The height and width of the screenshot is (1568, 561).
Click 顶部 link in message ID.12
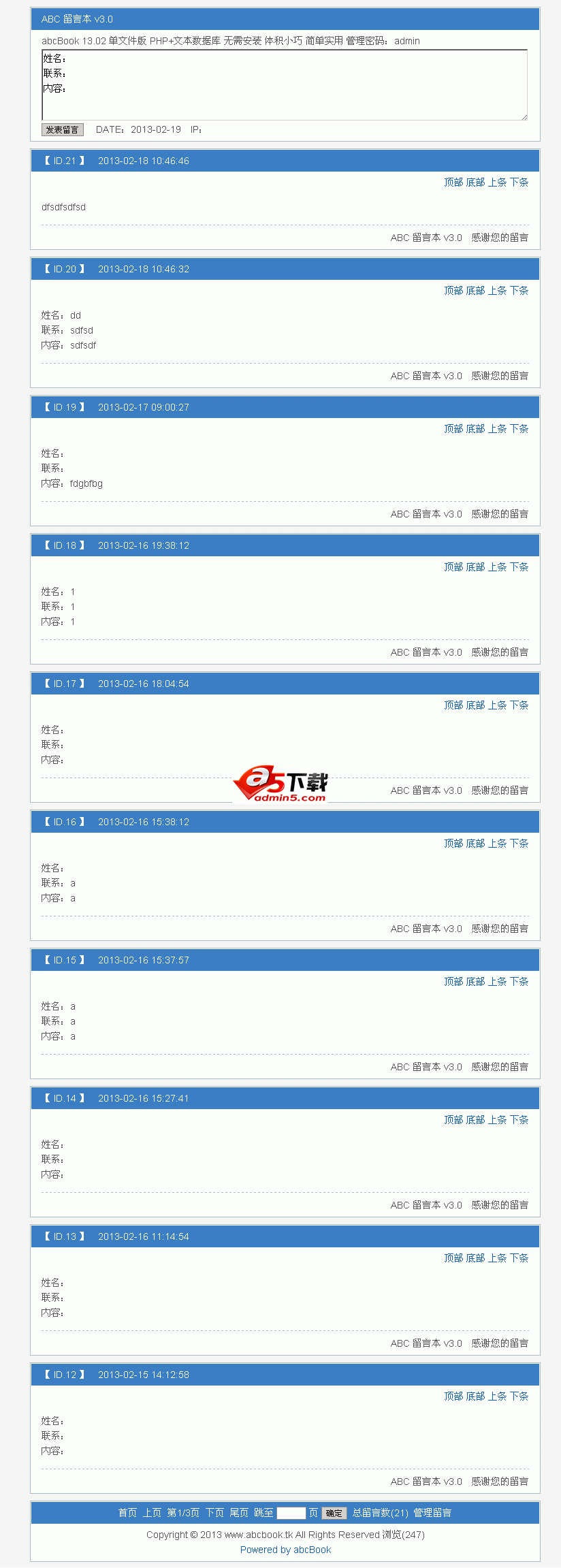coord(453,1396)
